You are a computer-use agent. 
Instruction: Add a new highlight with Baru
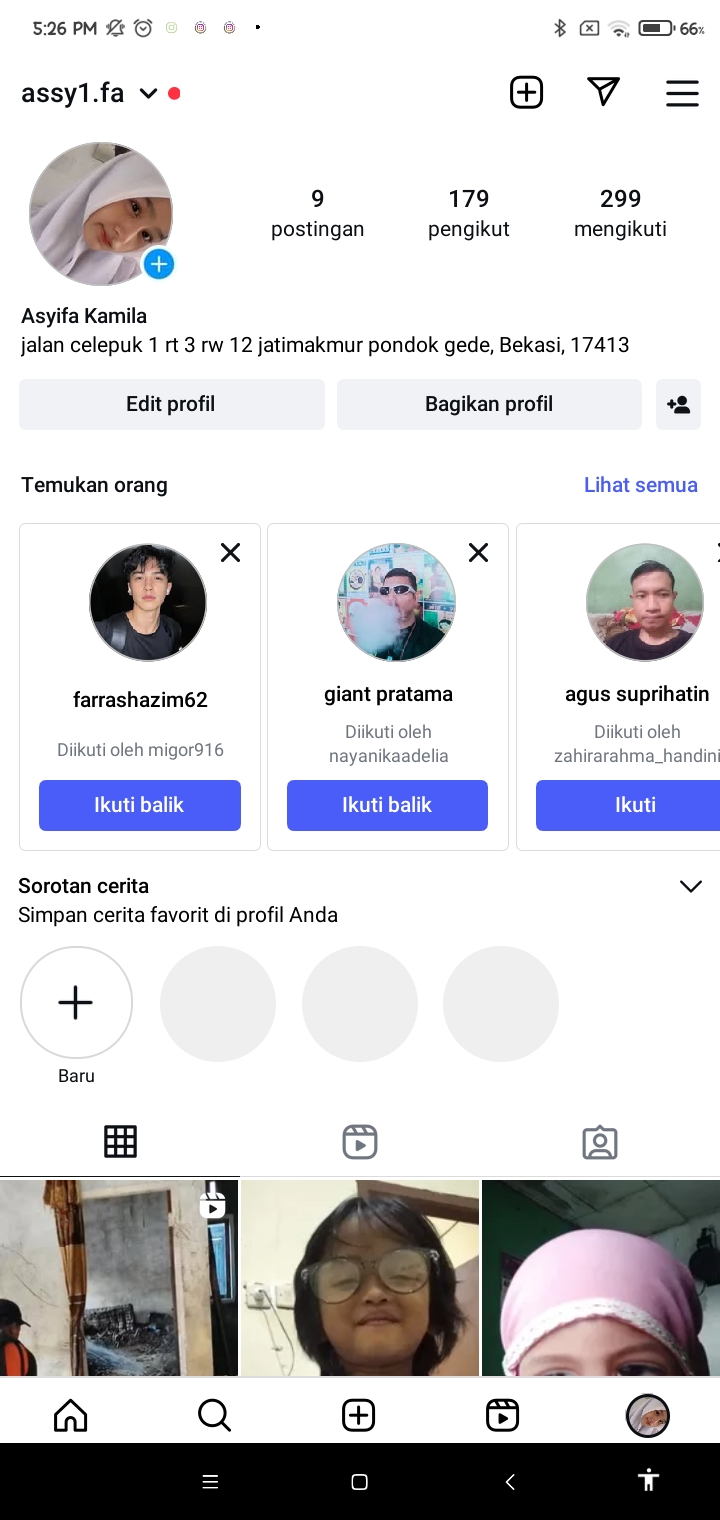[x=76, y=1003]
